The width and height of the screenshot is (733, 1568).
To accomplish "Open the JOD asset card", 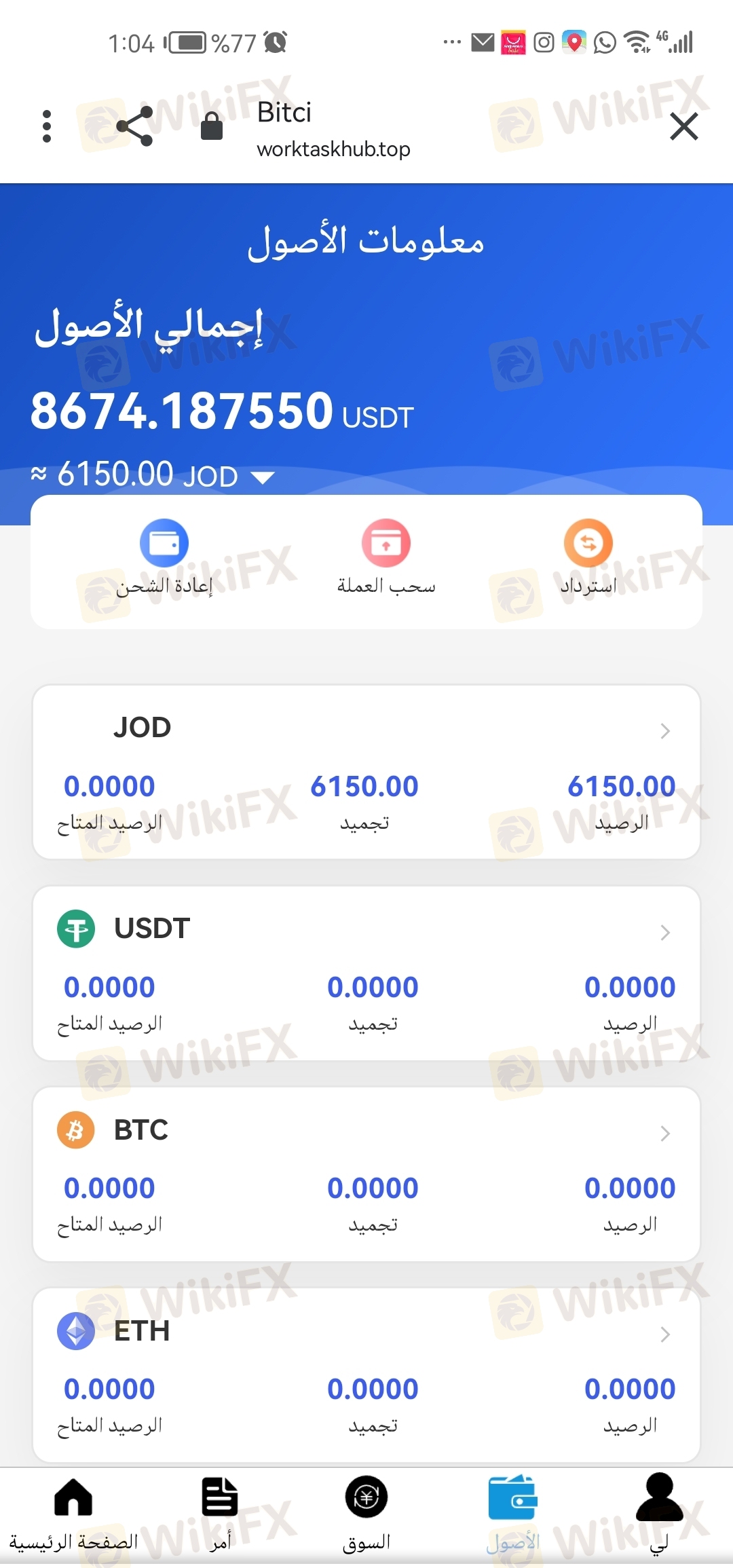I will pos(366,772).
